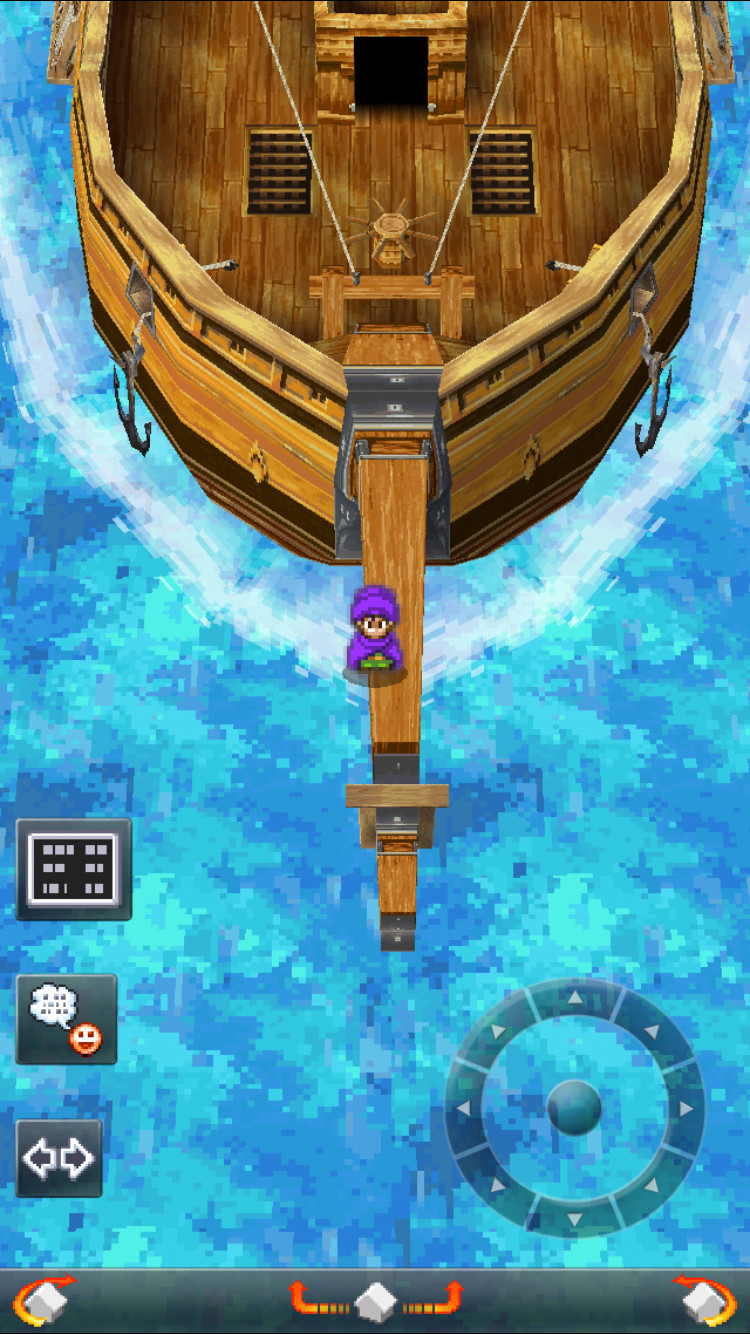
Task: Rotate camera with the bottom-right arrow
Action: (x=707, y=1300)
